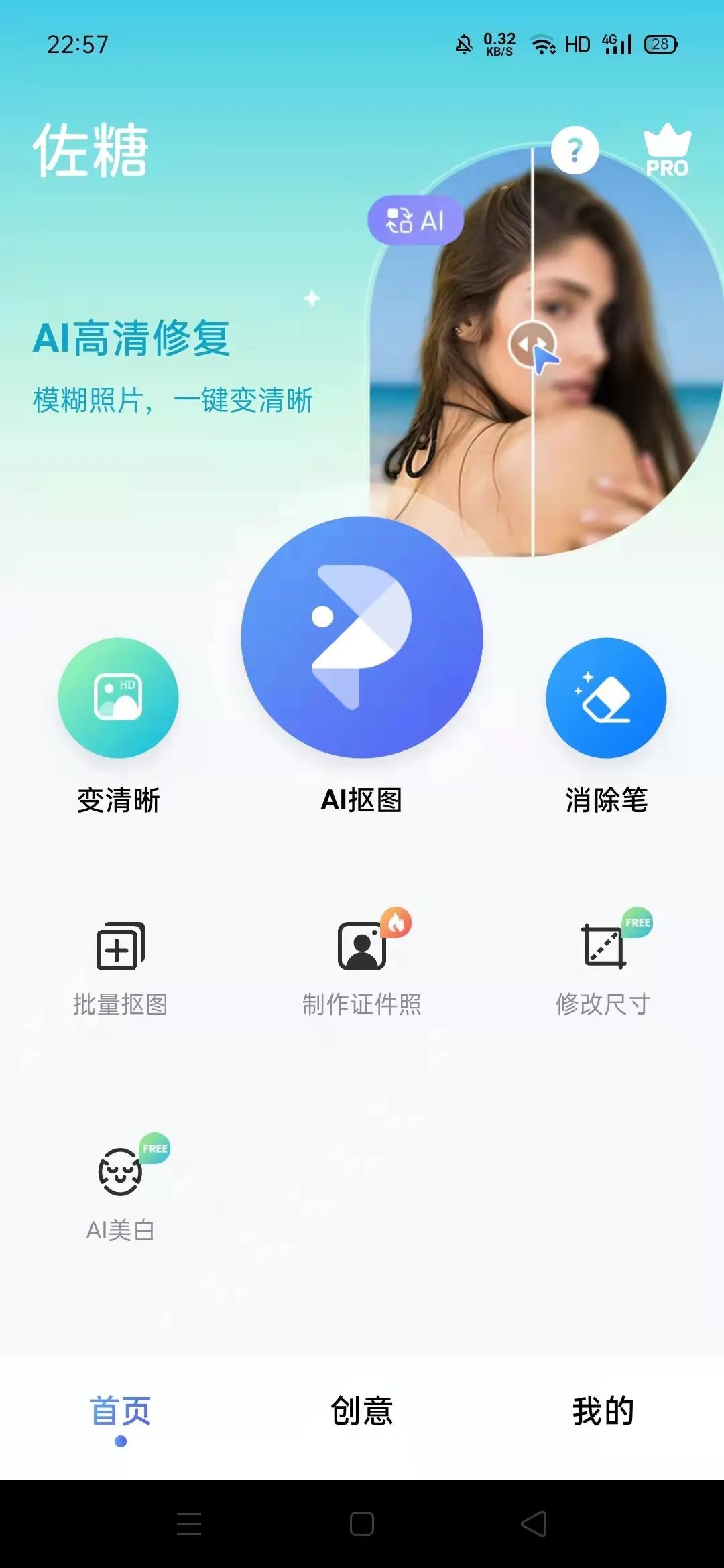Go to the 我的 tab
The width and height of the screenshot is (724, 1568).
(x=603, y=1411)
